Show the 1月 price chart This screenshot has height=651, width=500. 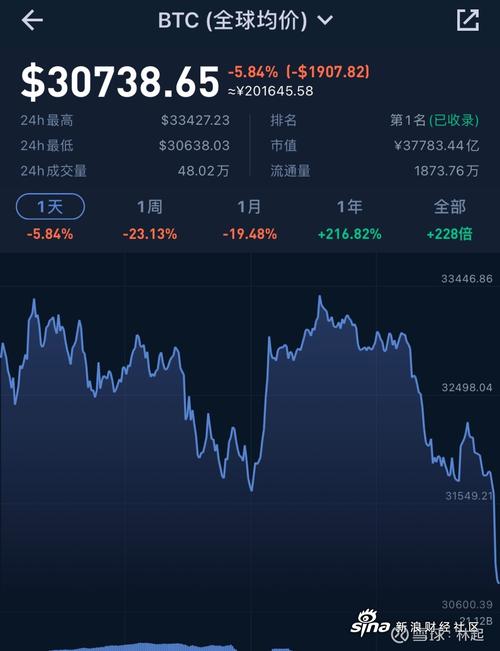[249, 207]
